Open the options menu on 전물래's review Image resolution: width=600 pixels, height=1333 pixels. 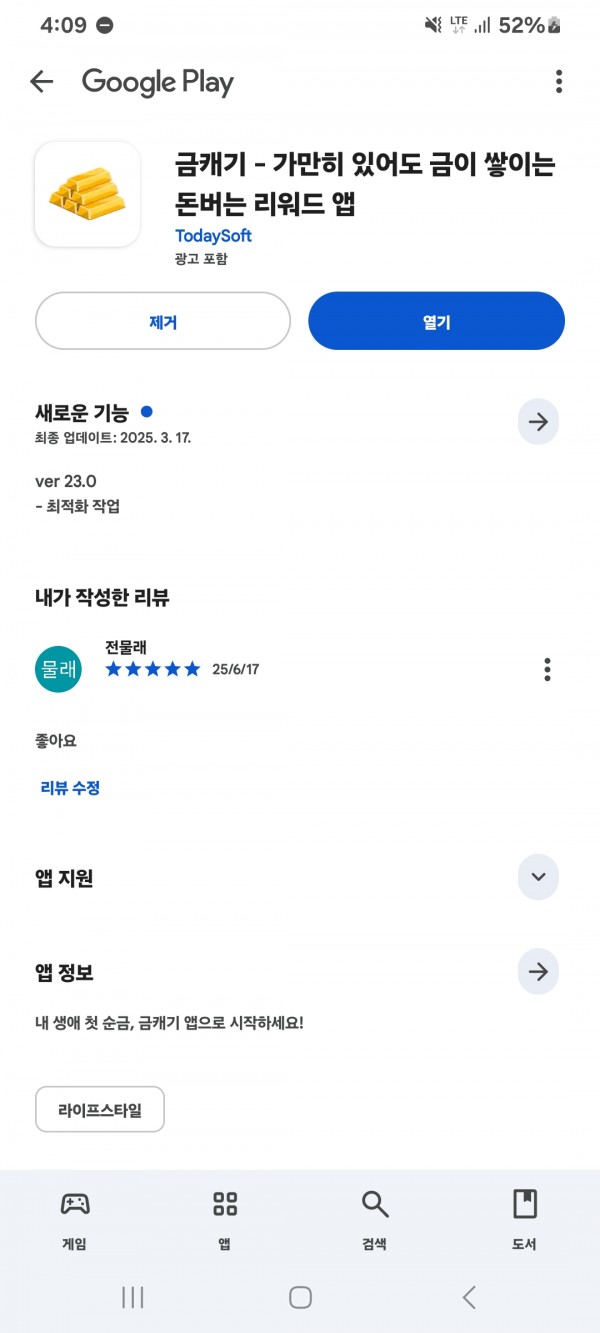(x=547, y=669)
